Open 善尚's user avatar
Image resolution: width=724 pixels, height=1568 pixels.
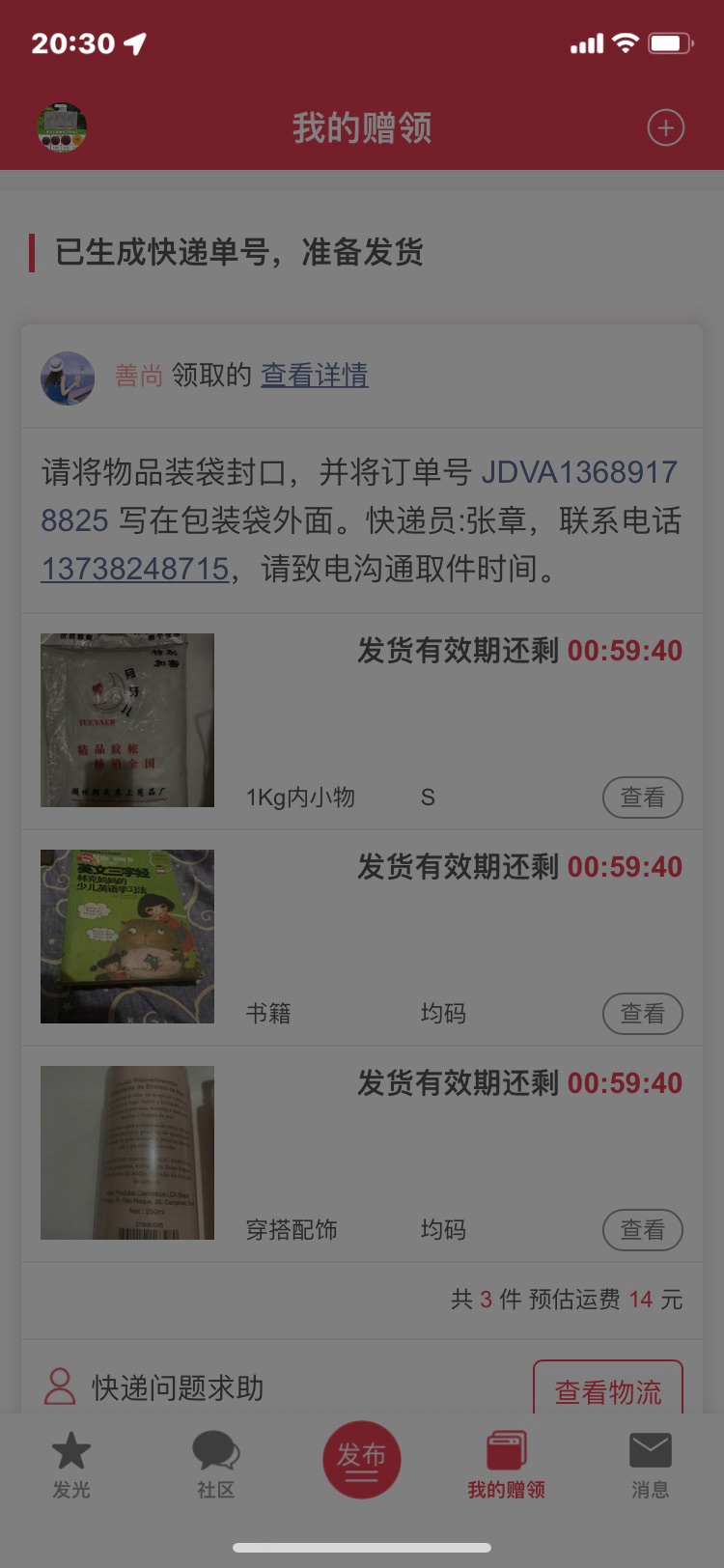pyautogui.click(x=68, y=378)
